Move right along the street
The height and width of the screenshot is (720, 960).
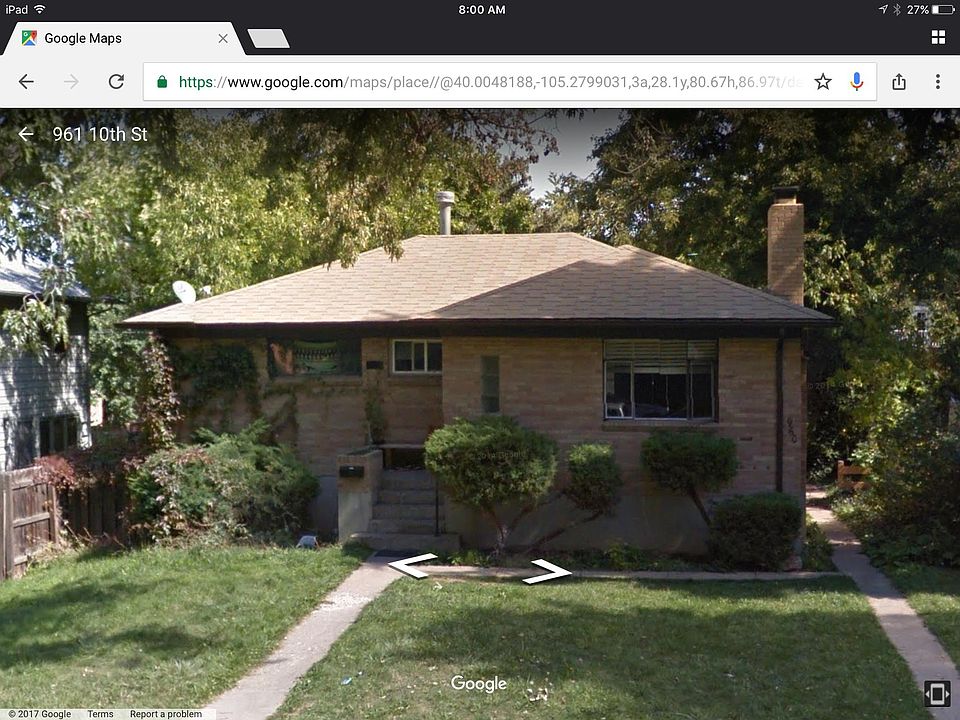click(x=547, y=571)
